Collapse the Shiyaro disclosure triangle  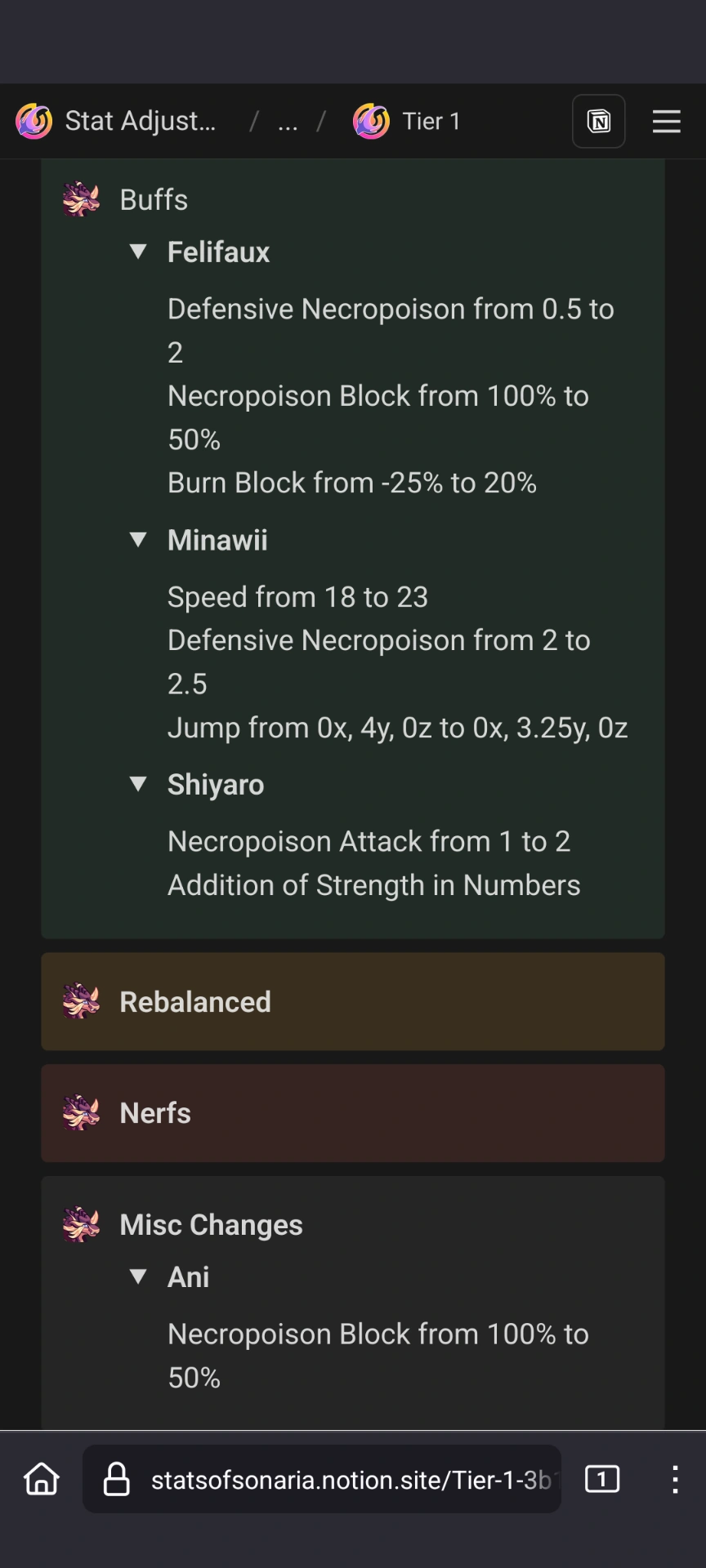tap(139, 784)
